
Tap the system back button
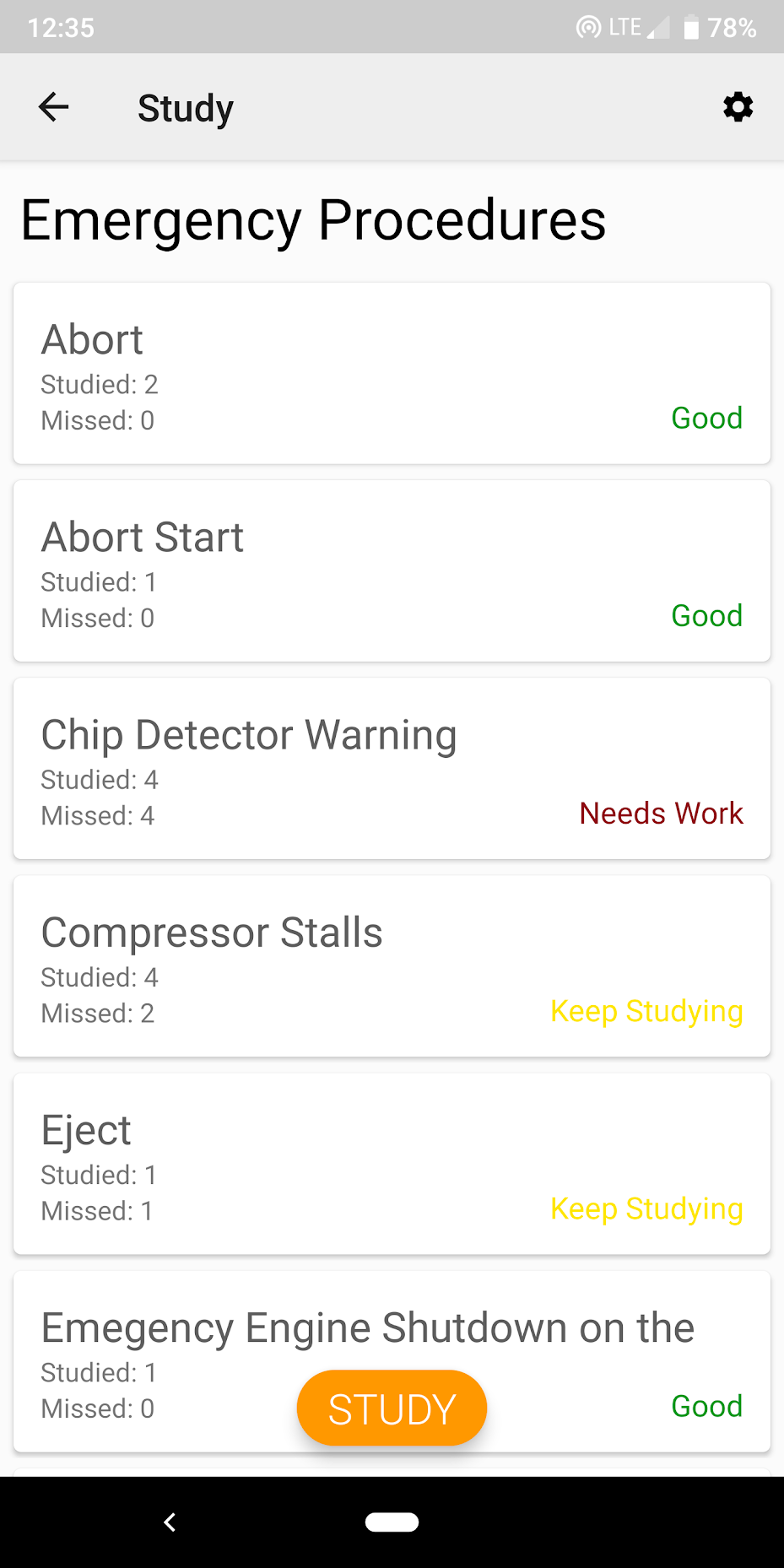pyautogui.click(x=170, y=1522)
